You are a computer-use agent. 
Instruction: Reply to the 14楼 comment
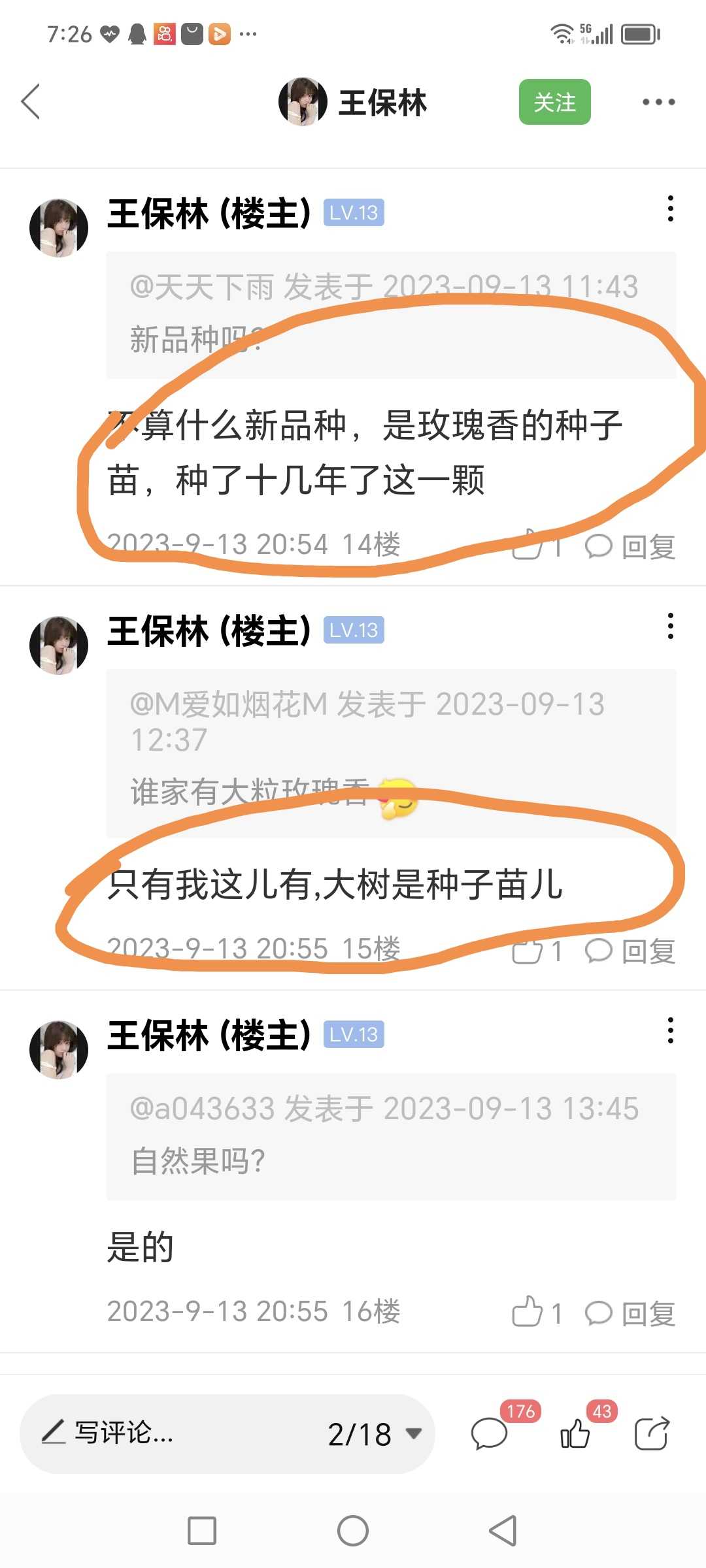click(630, 546)
